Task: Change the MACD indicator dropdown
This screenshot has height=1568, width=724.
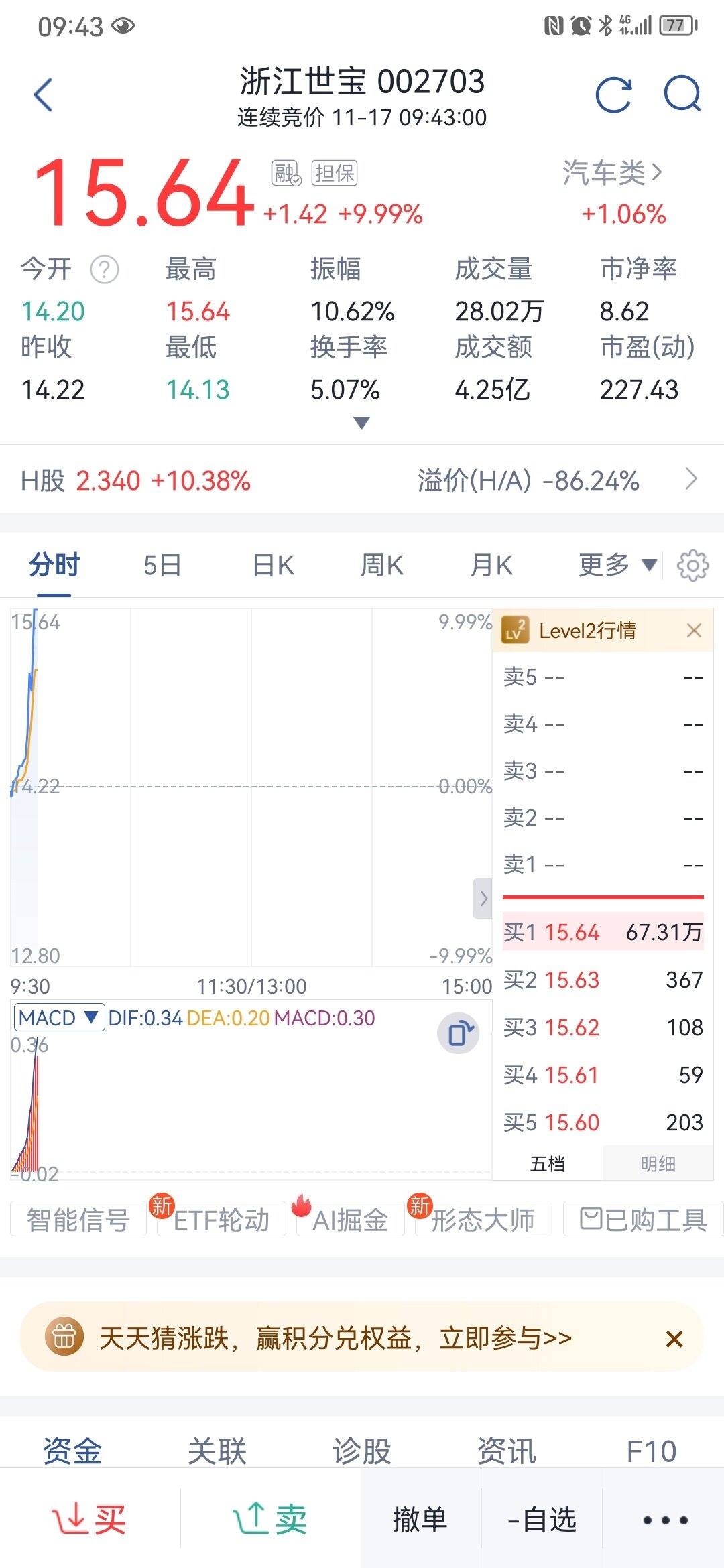Action: [59, 1018]
